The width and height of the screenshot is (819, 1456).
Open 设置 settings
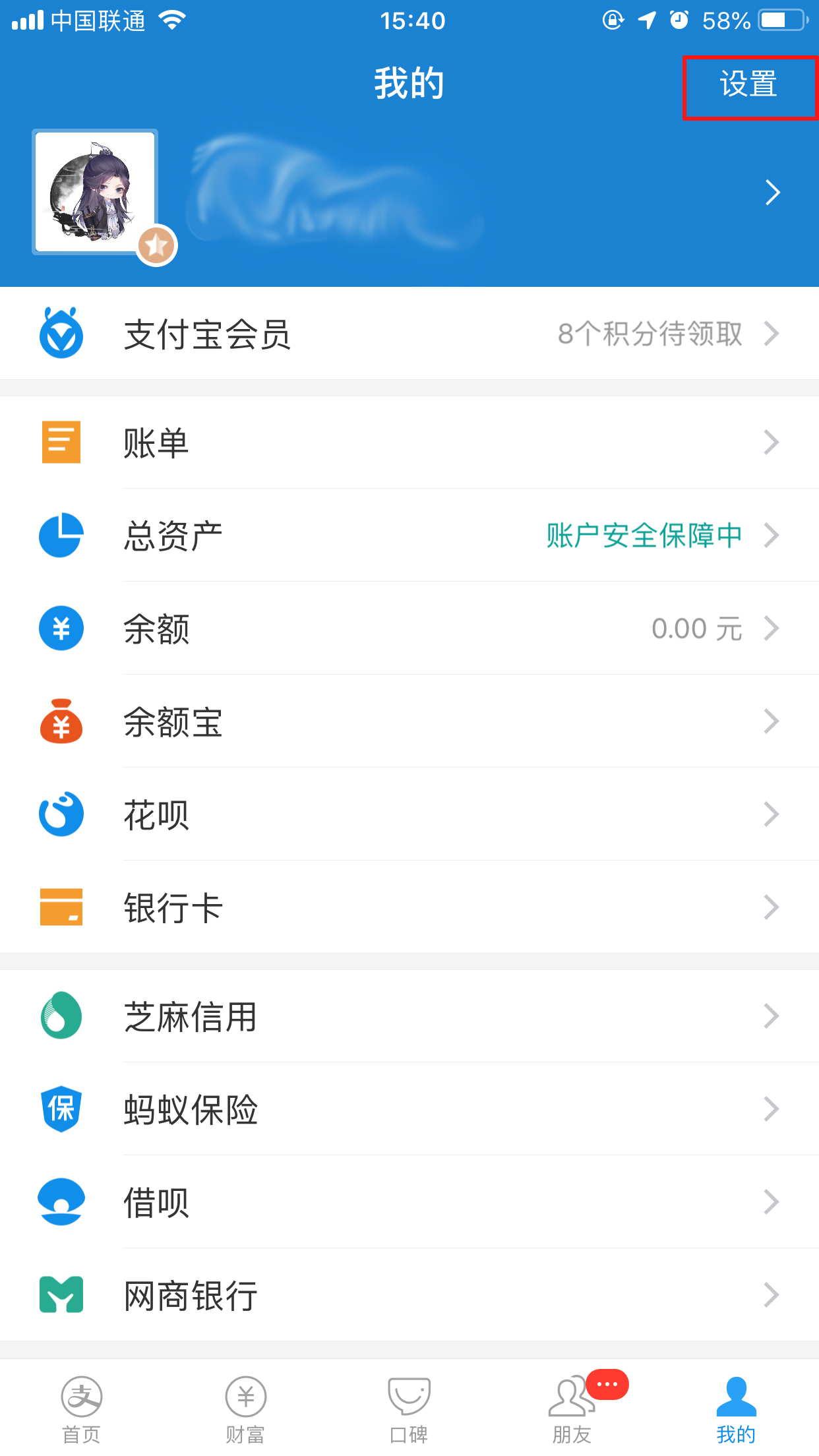pyautogui.click(x=748, y=86)
